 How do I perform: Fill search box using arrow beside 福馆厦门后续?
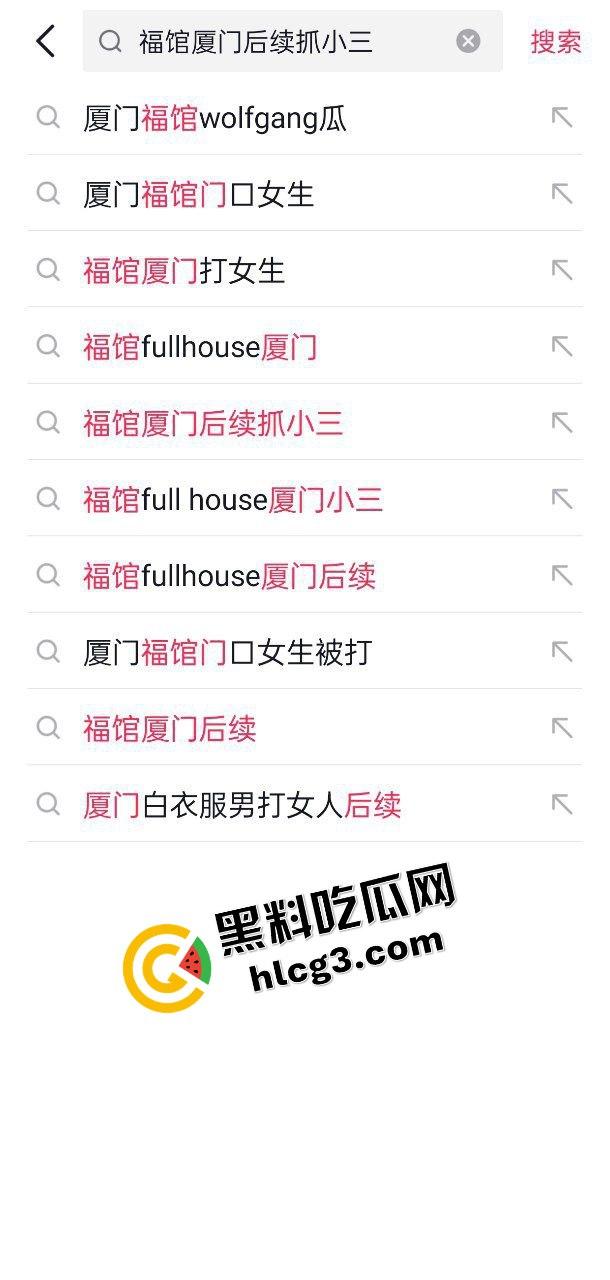click(x=562, y=728)
